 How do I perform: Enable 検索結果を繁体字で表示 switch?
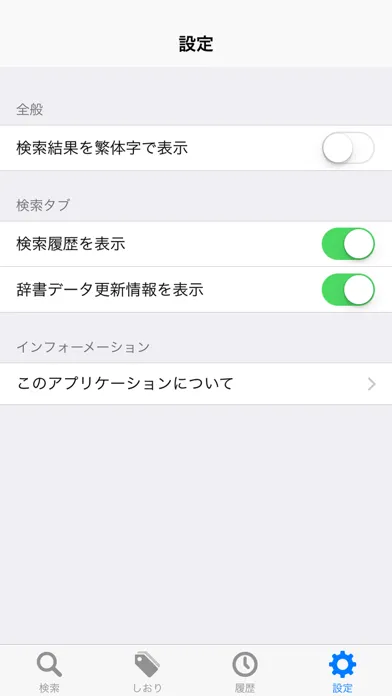click(348, 148)
